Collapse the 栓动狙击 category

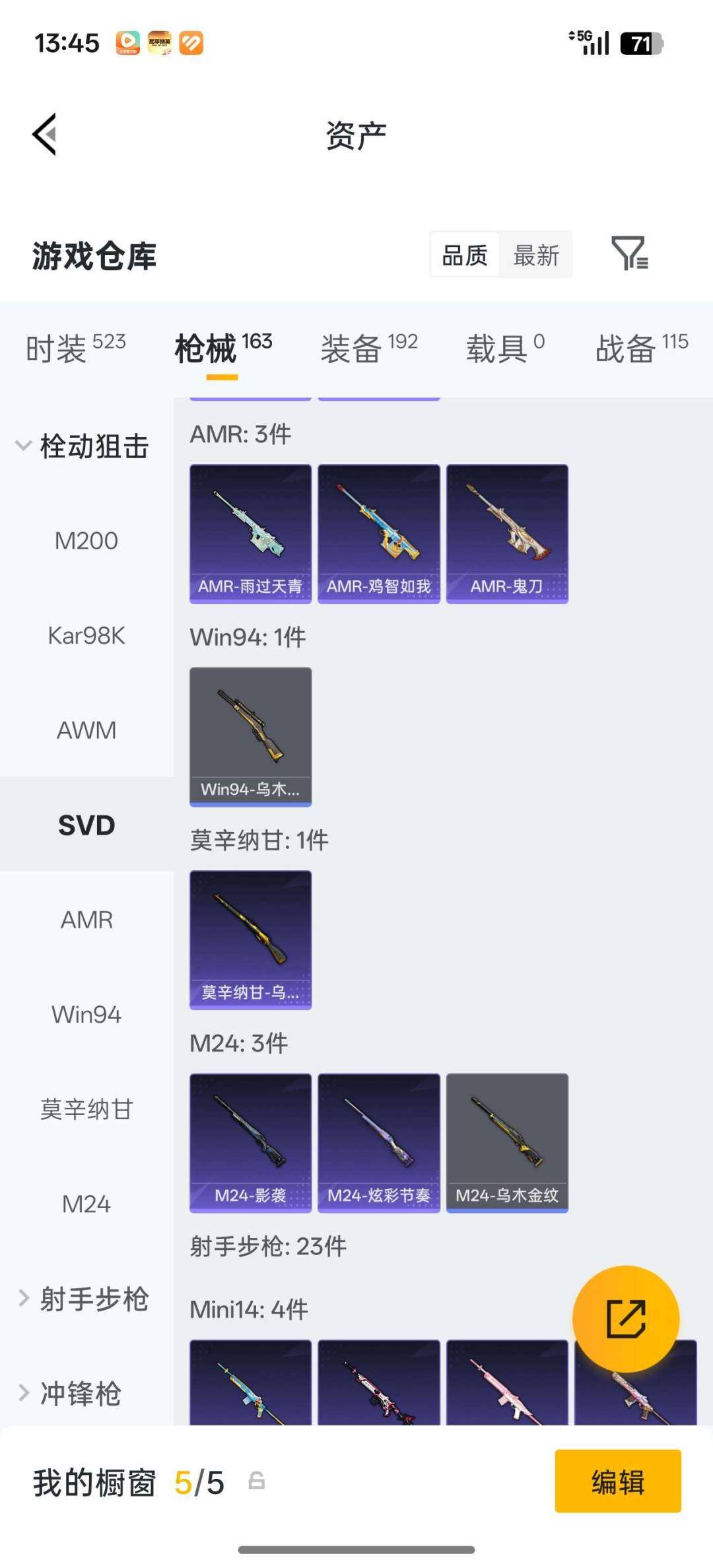pos(86,446)
